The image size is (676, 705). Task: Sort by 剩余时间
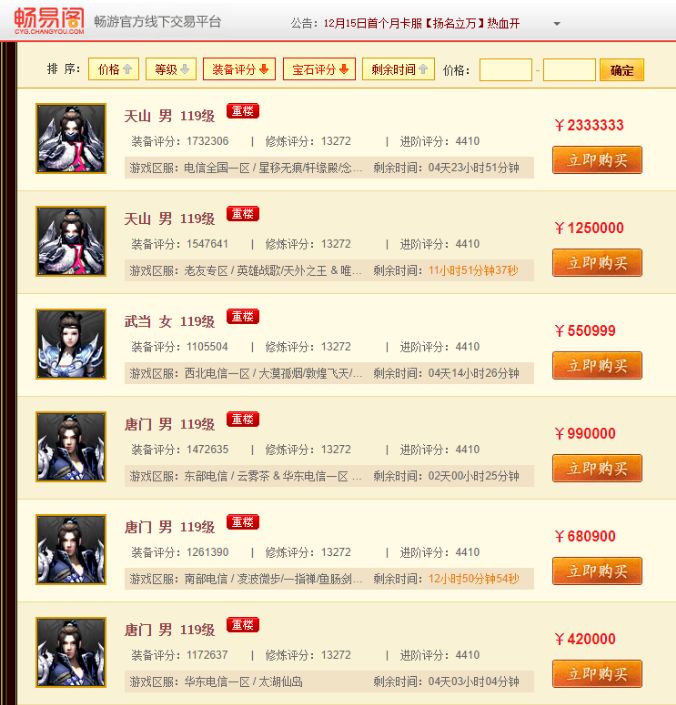[398, 70]
